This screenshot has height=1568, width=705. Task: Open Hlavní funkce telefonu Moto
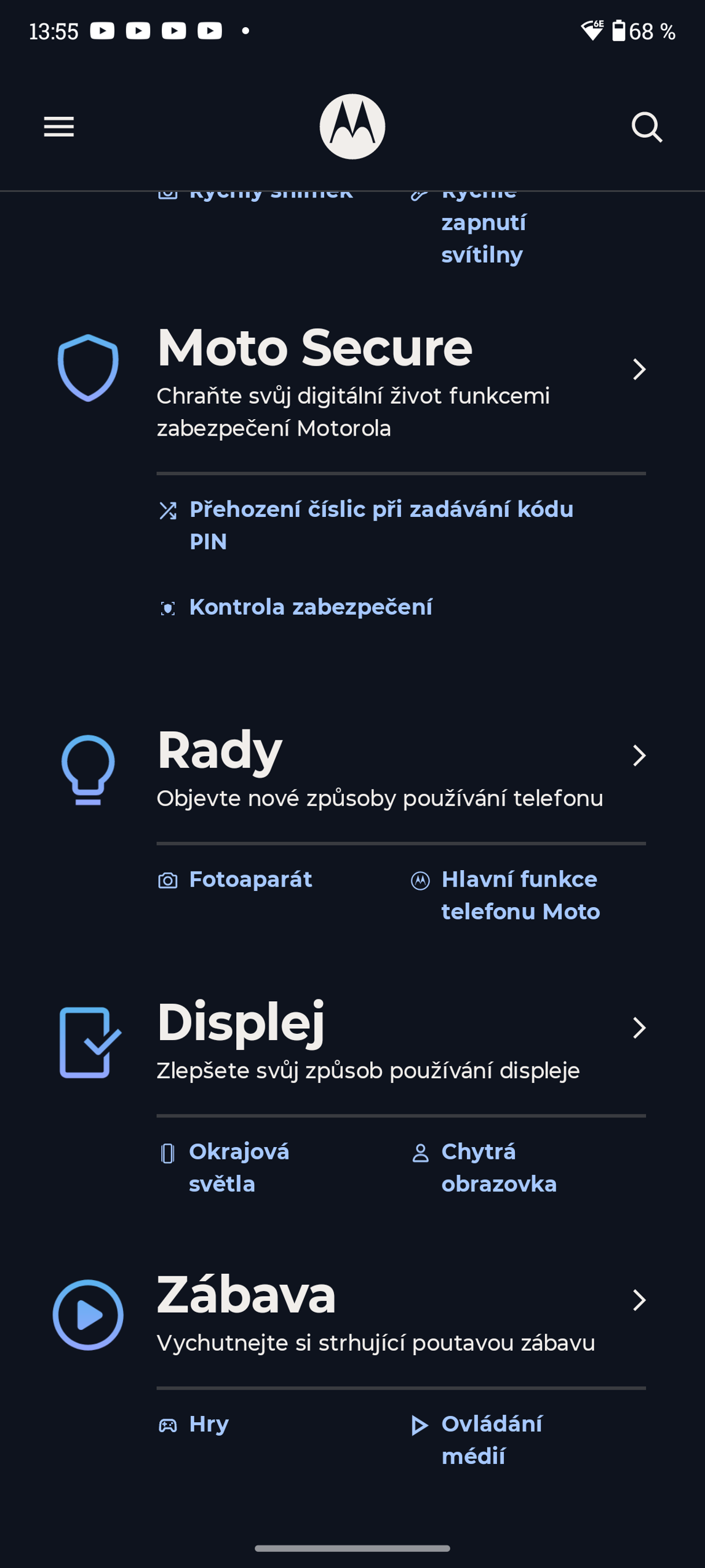click(x=520, y=895)
